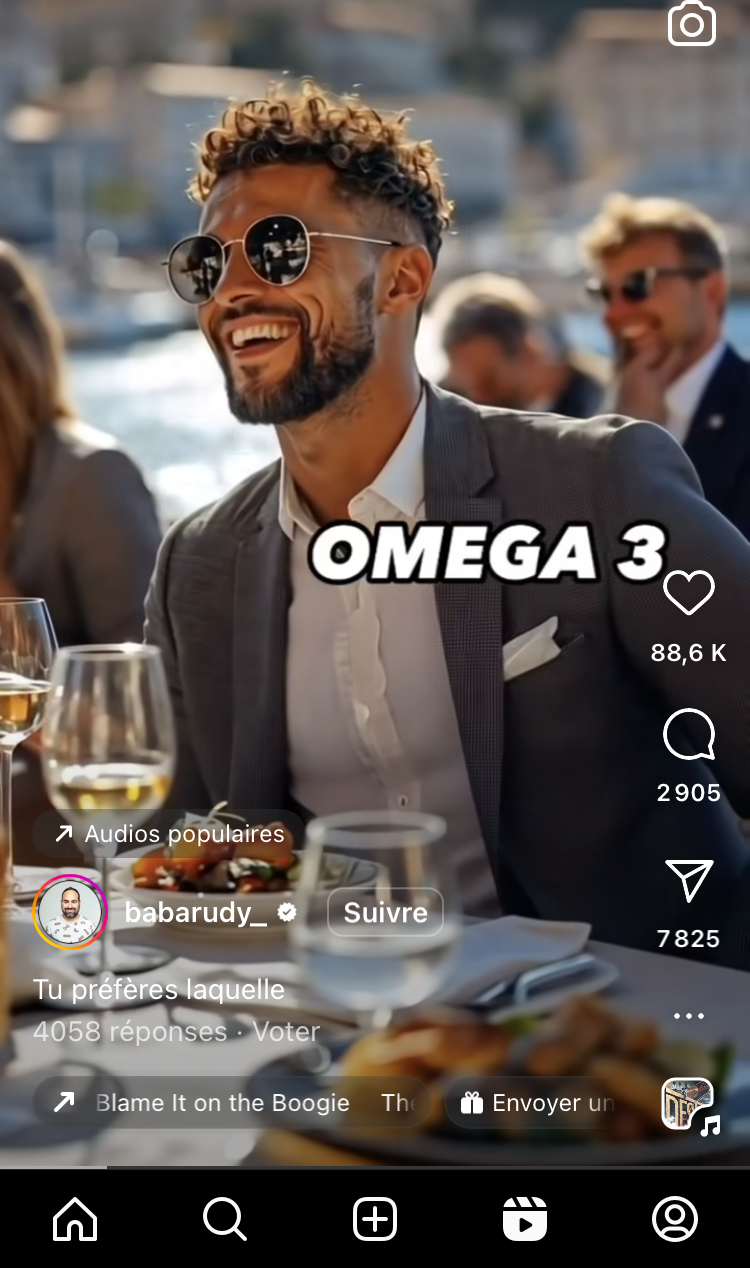Open the comments bubble
The width and height of the screenshot is (750, 1268).
[689, 737]
